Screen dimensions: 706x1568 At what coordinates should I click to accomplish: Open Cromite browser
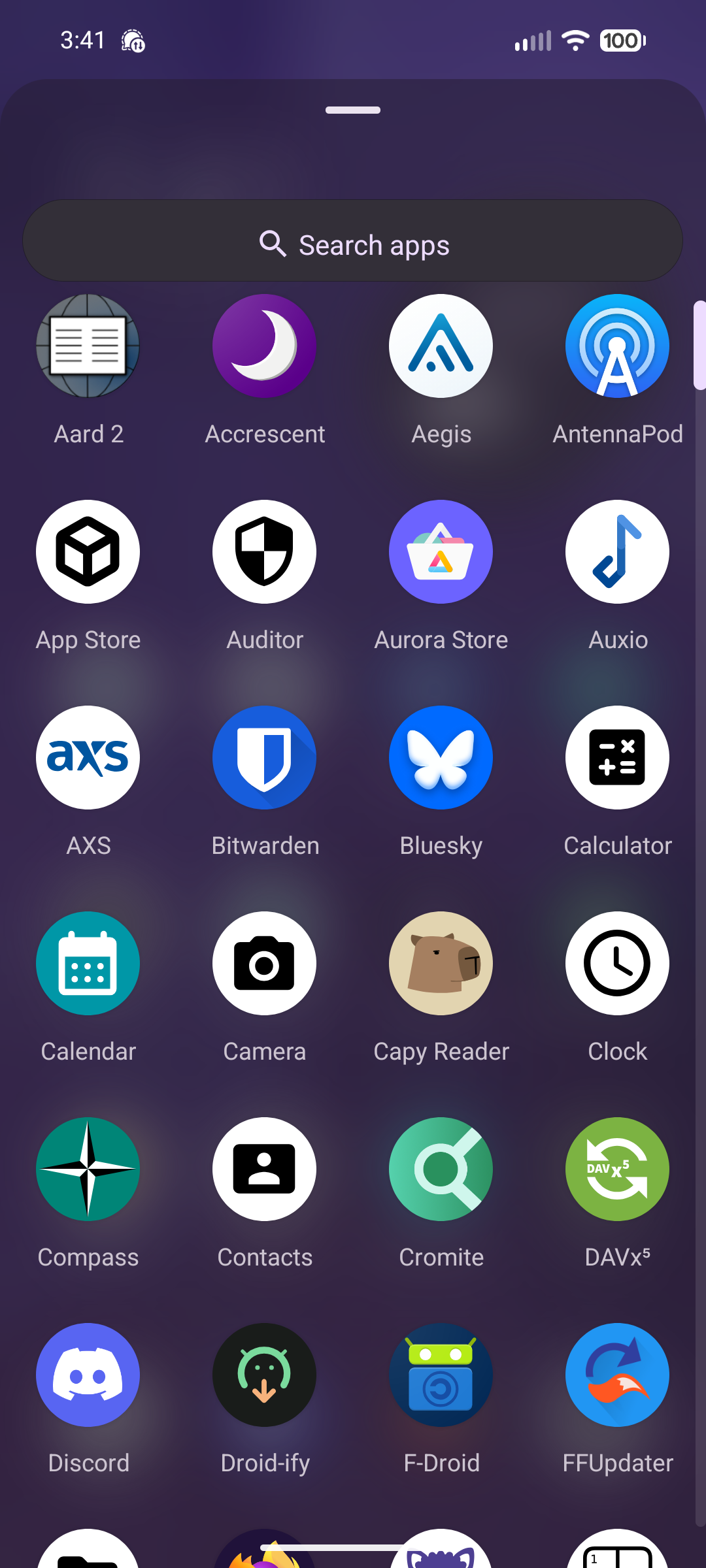[x=441, y=1169]
